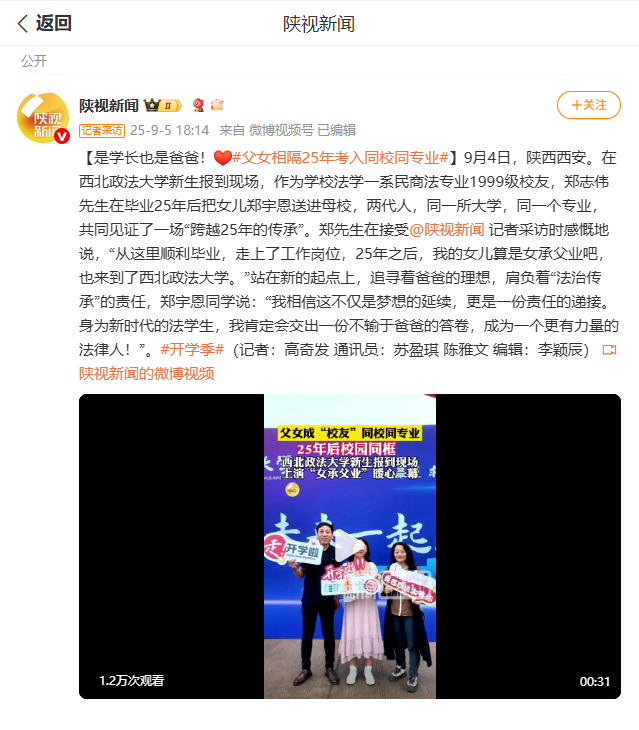Open the 陕视新闻 account name

(x=109, y=105)
